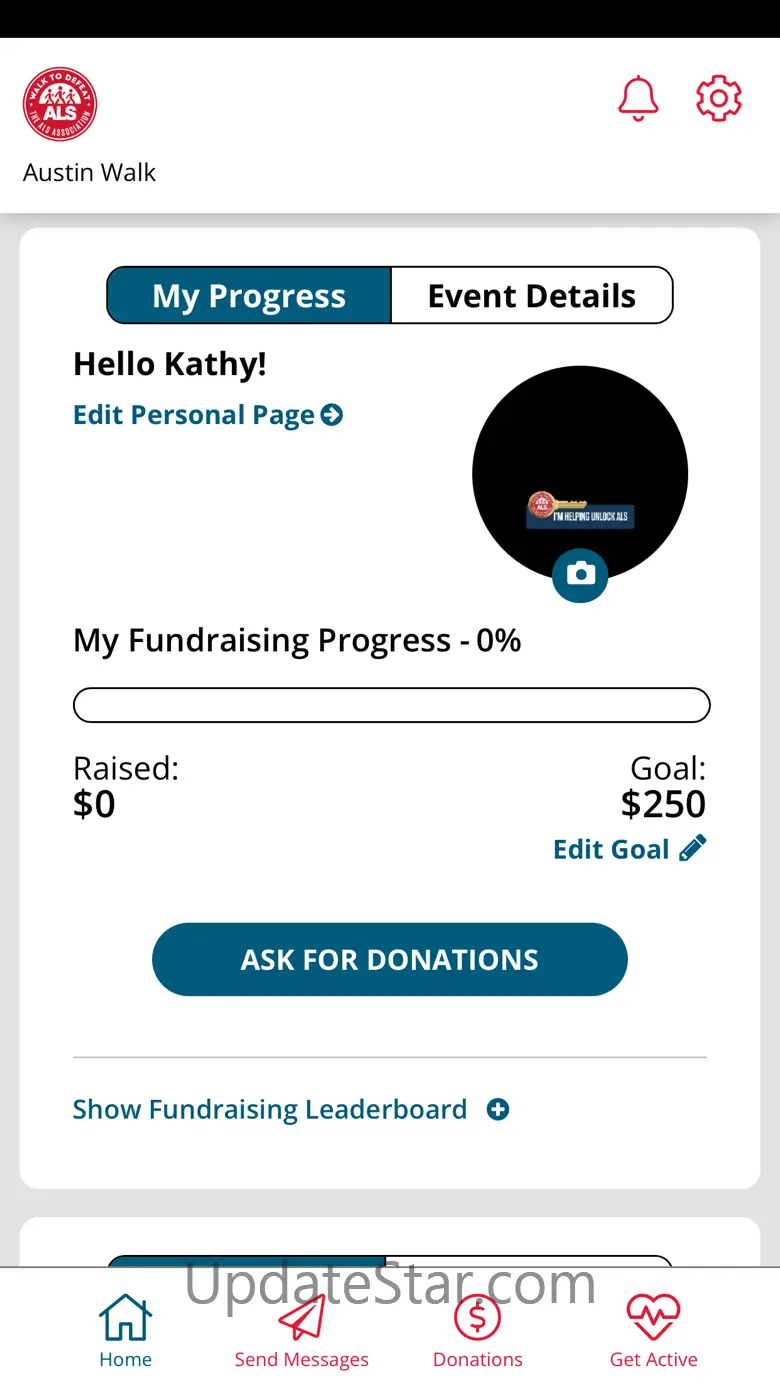780x1387 pixels.
Task: Open the notifications bell
Action: (638, 99)
